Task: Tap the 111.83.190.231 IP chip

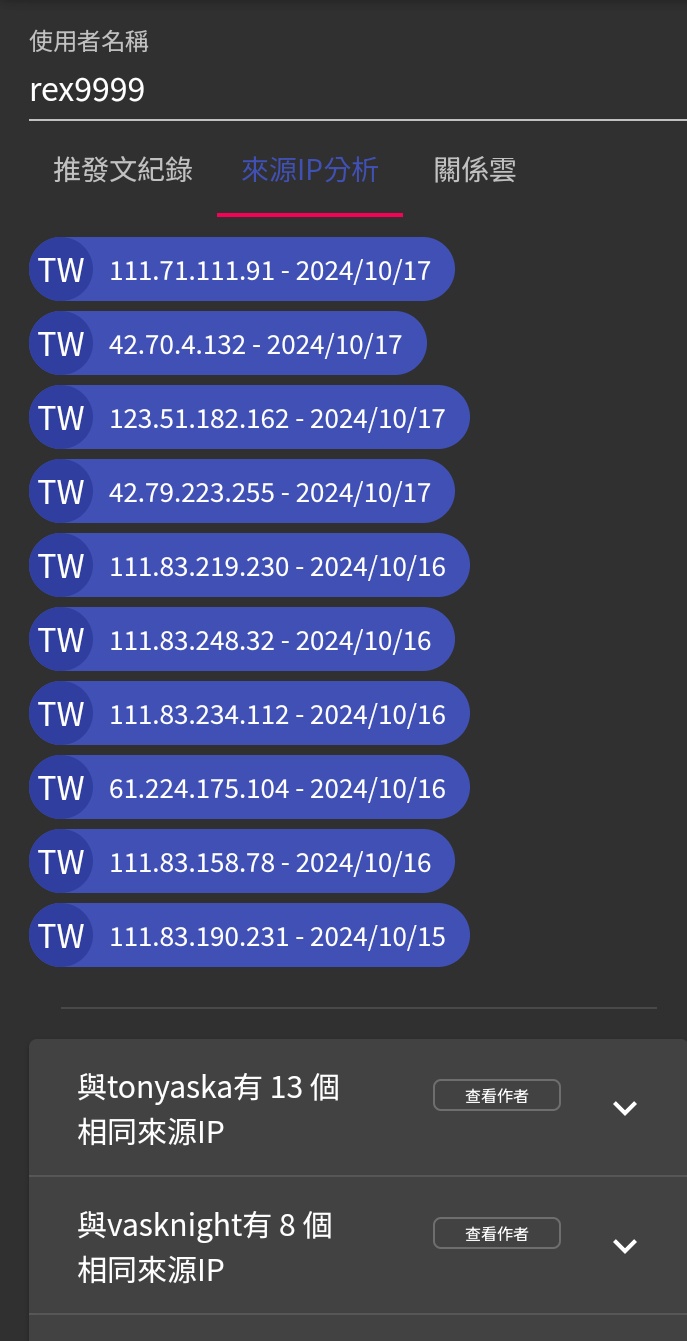Action: 249,936
